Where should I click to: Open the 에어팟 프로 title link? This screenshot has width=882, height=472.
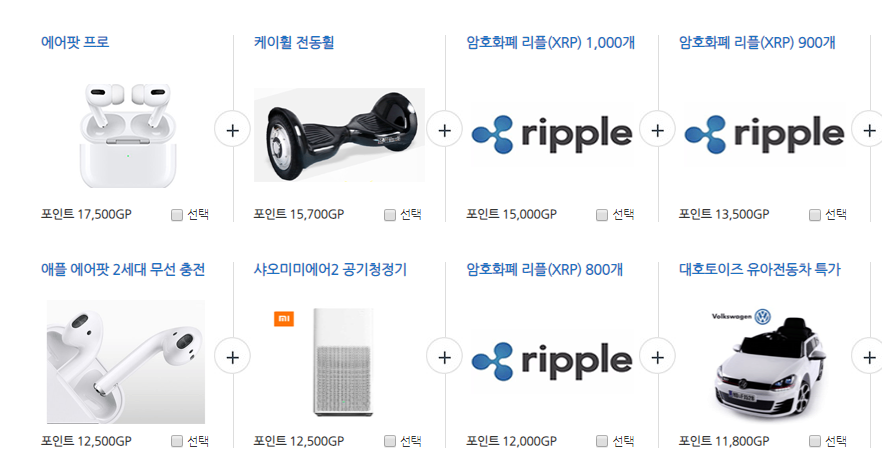click(x=75, y=42)
